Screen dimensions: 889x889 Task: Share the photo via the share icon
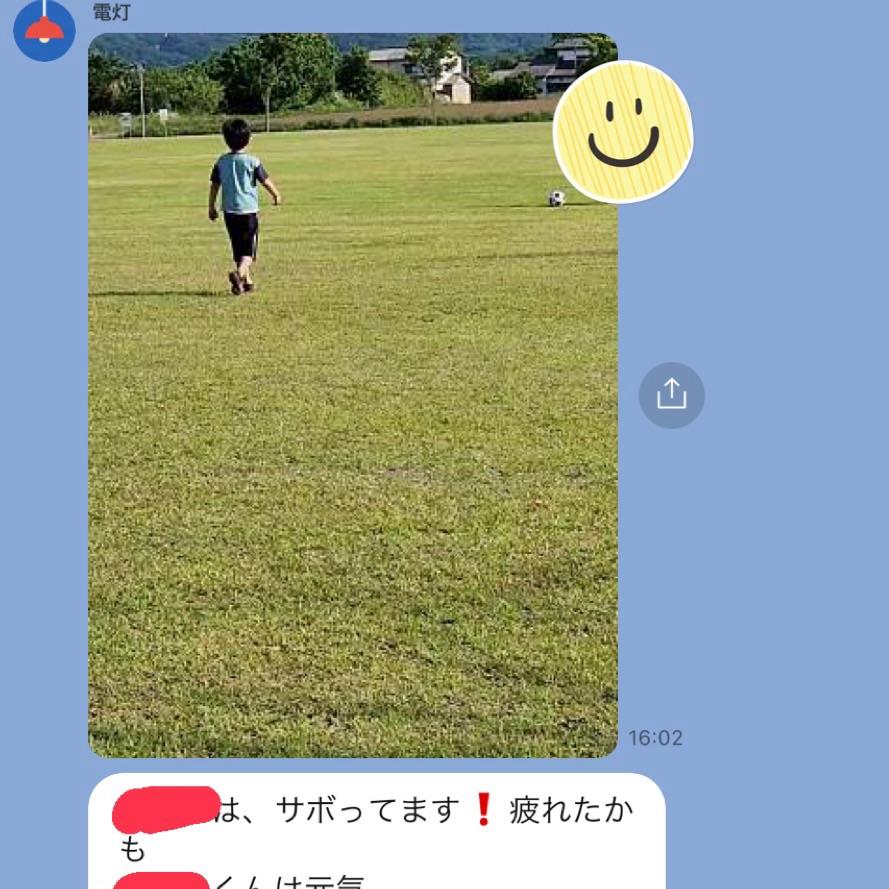(671, 395)
